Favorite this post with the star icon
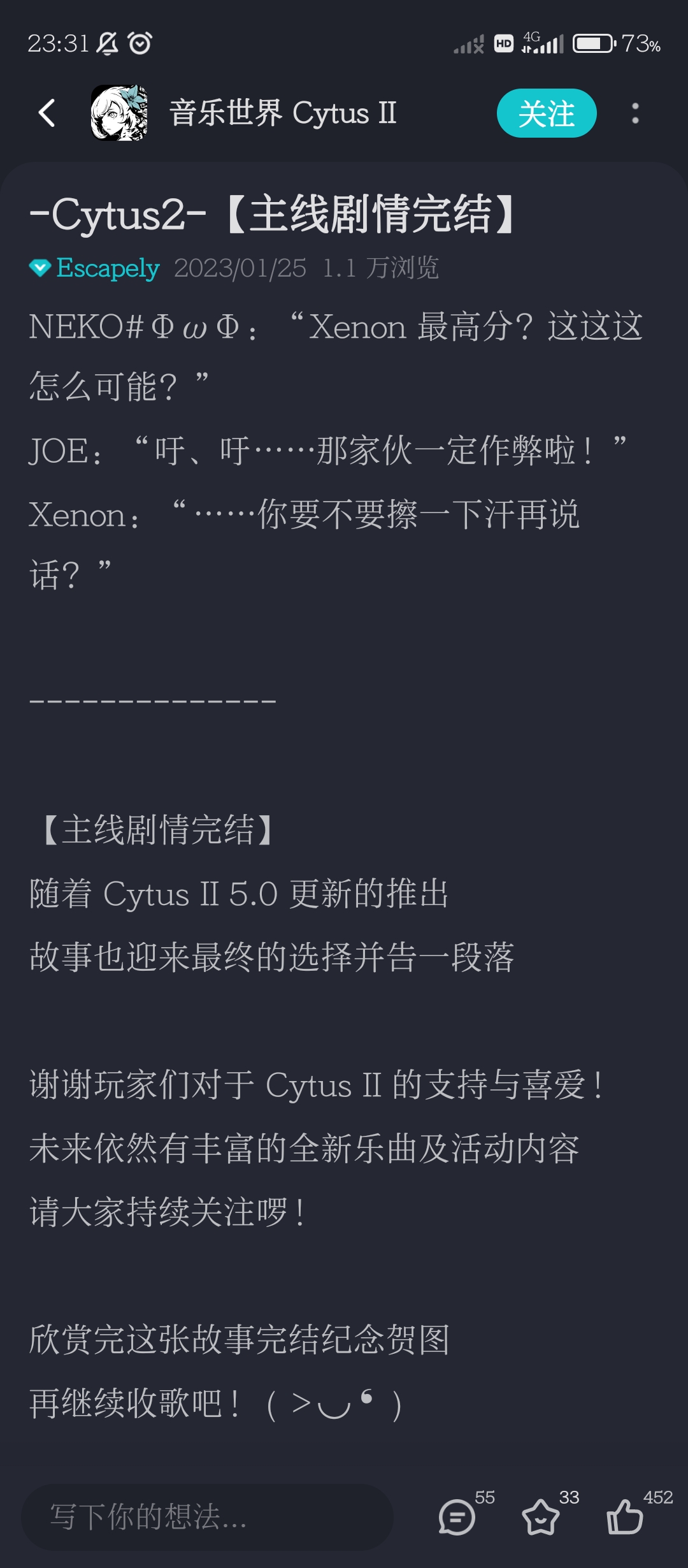688x1568 pixels. pos(541,1516)
